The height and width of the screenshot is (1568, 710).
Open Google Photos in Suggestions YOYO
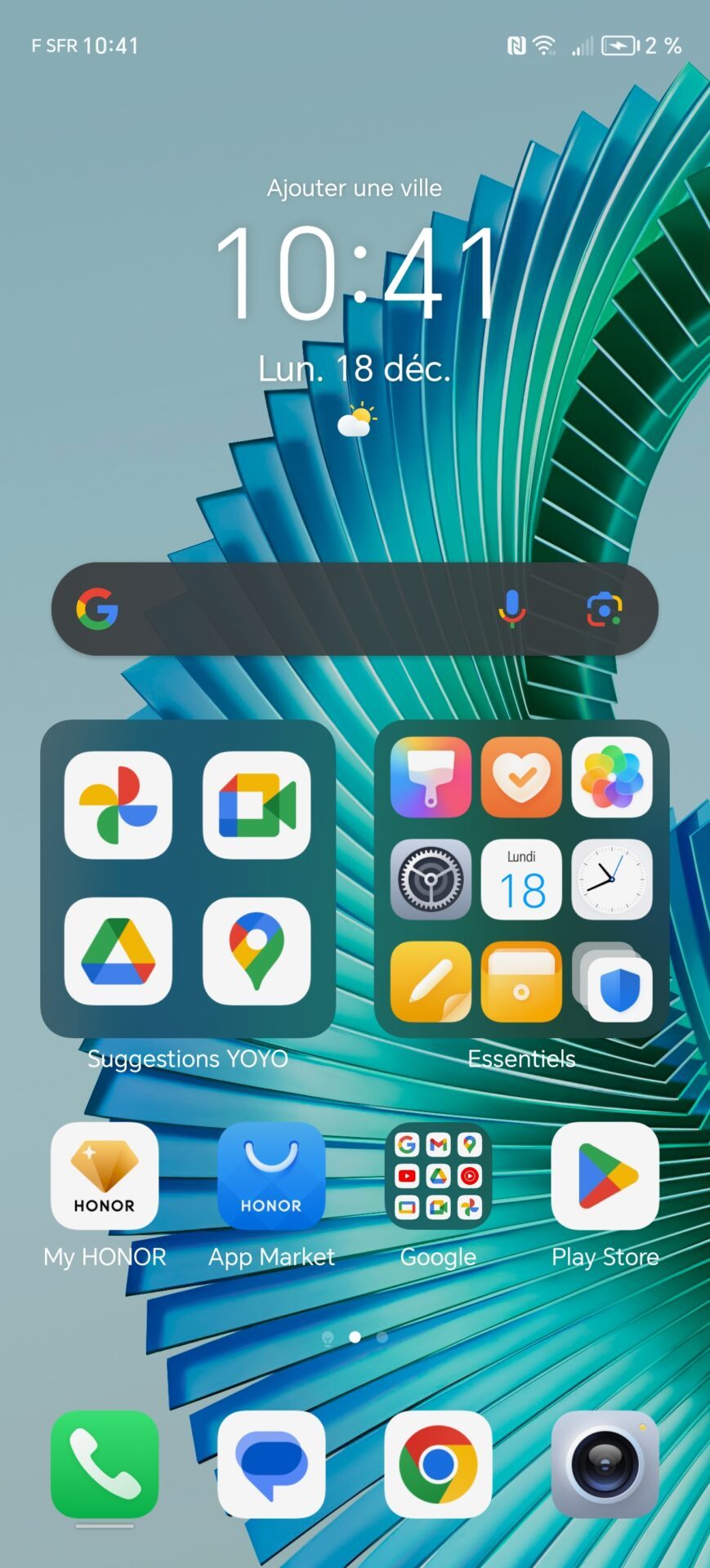pos(118,805)
